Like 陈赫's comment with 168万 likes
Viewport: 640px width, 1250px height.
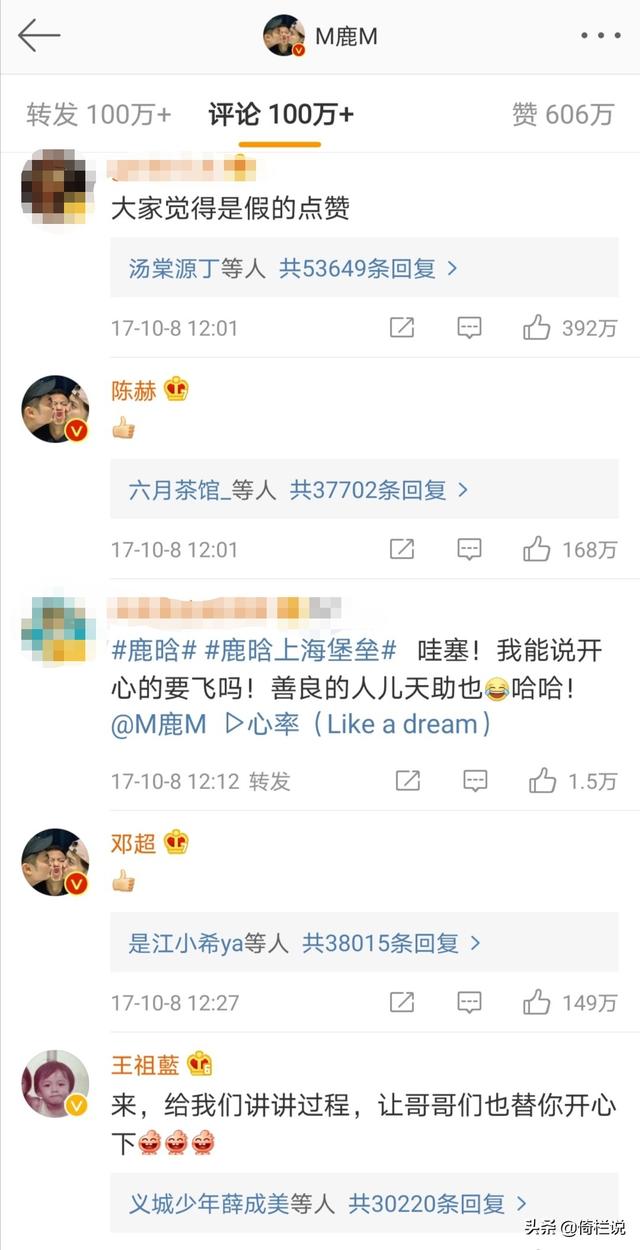[x=537, y=549]
